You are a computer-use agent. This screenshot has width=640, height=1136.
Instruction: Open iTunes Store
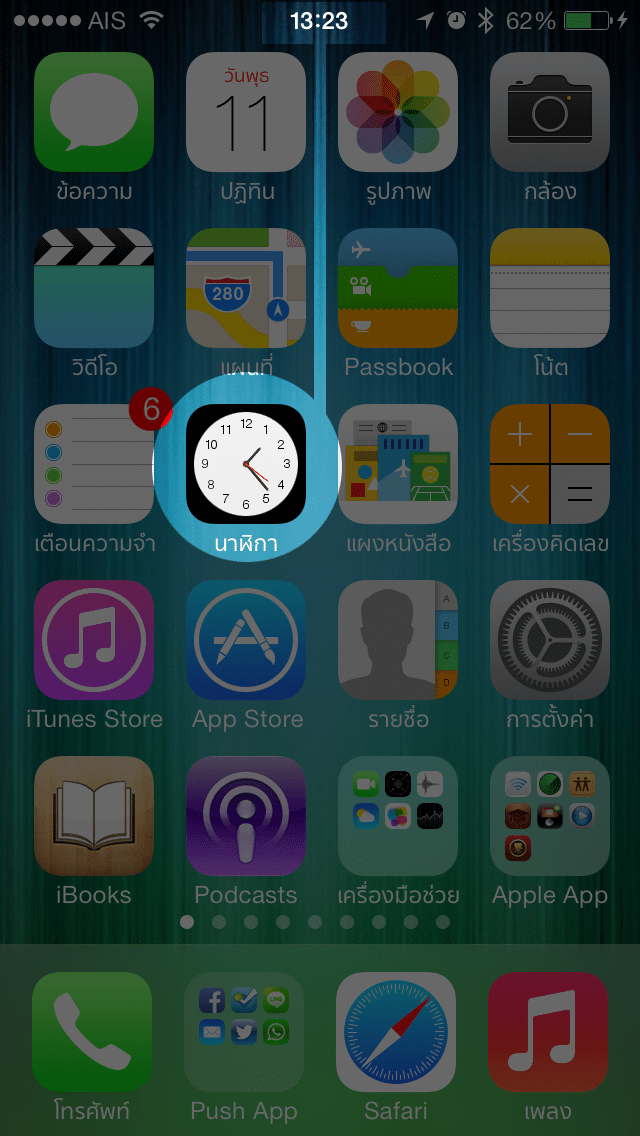click(x=93, y=640)
